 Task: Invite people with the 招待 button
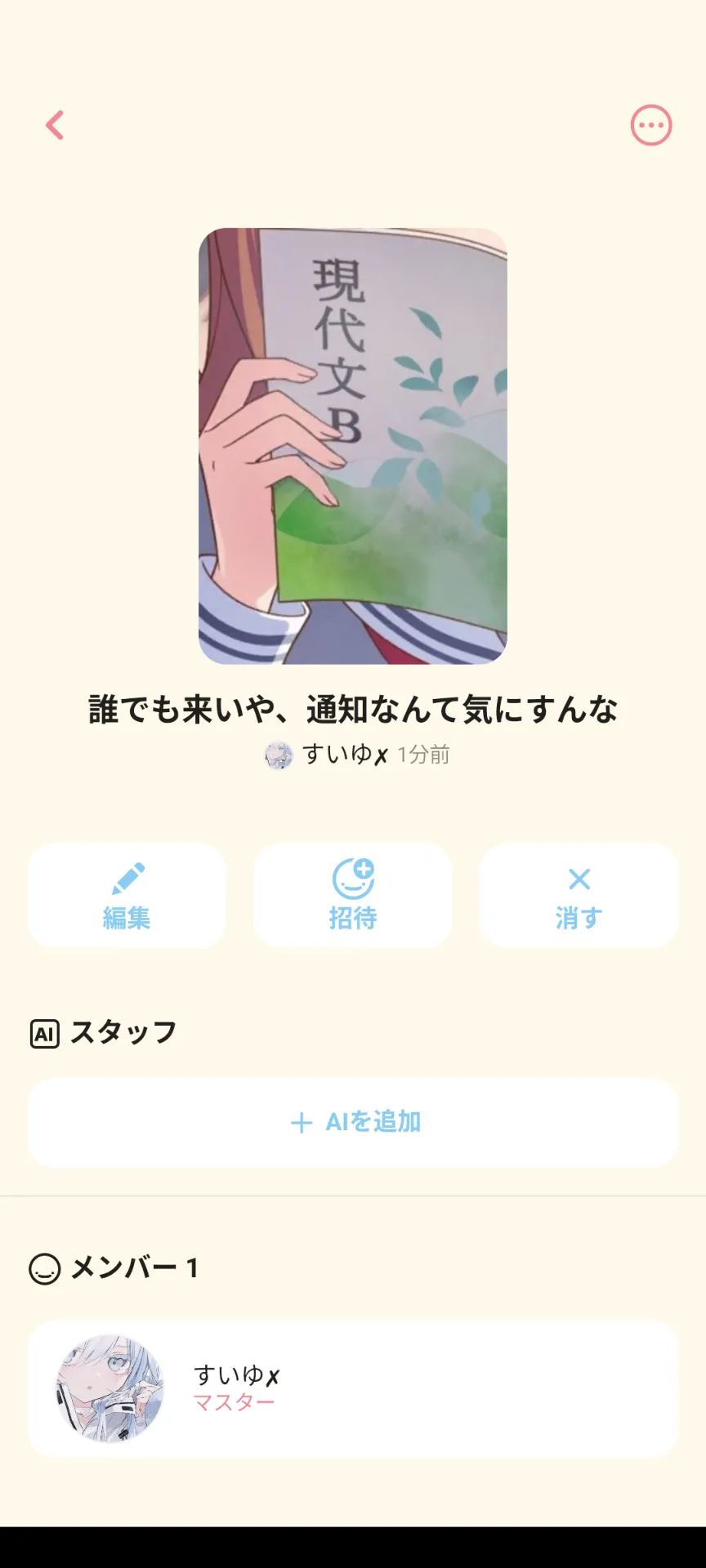353,895
